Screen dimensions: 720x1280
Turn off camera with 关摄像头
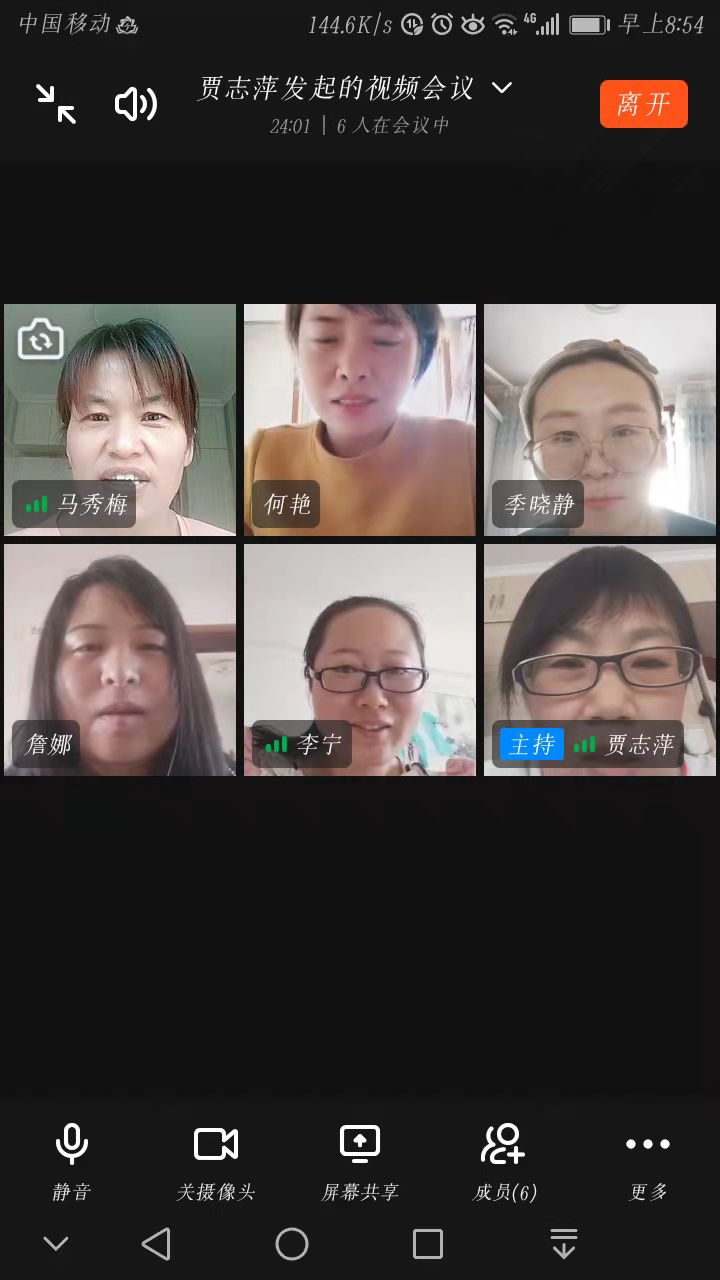216,1160
